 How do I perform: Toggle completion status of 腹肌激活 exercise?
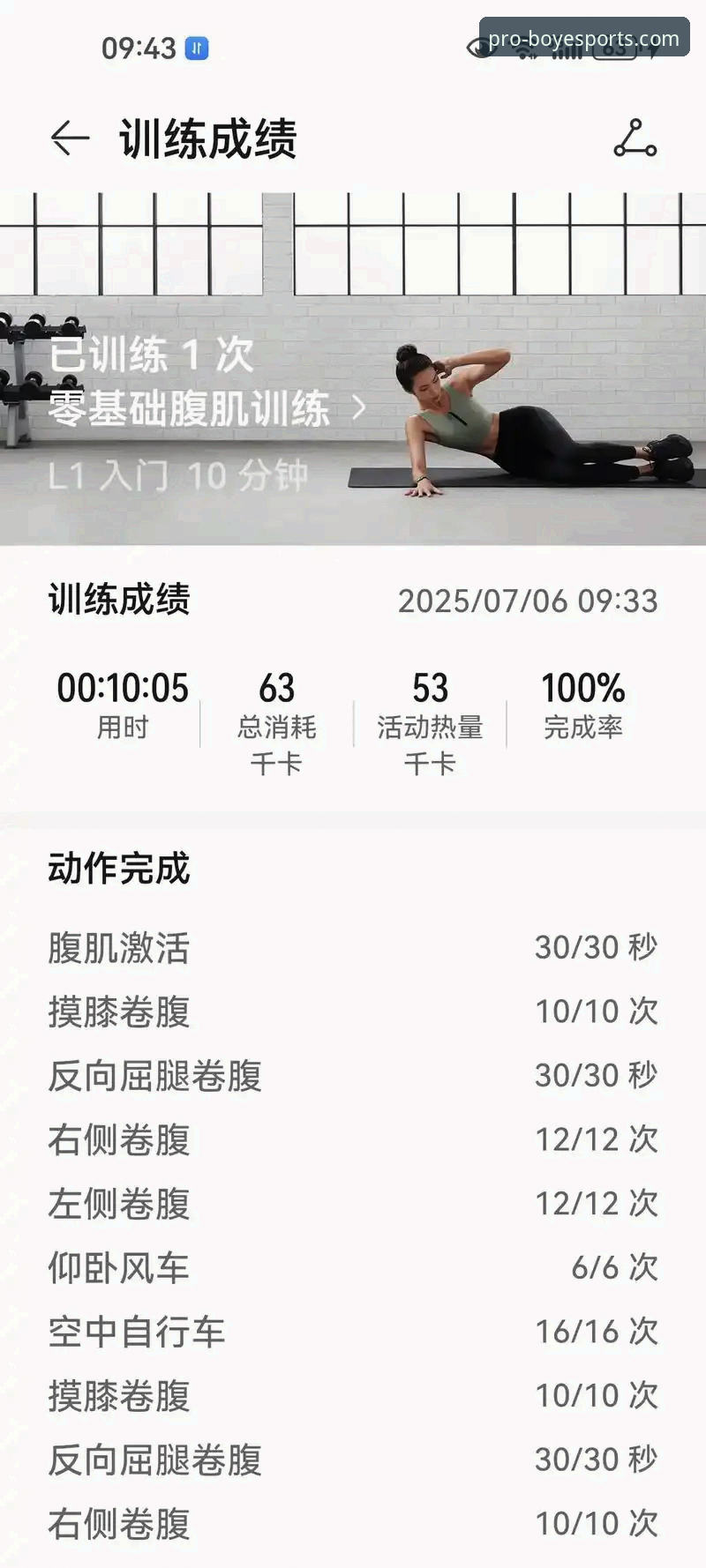(x=116, y=948)
